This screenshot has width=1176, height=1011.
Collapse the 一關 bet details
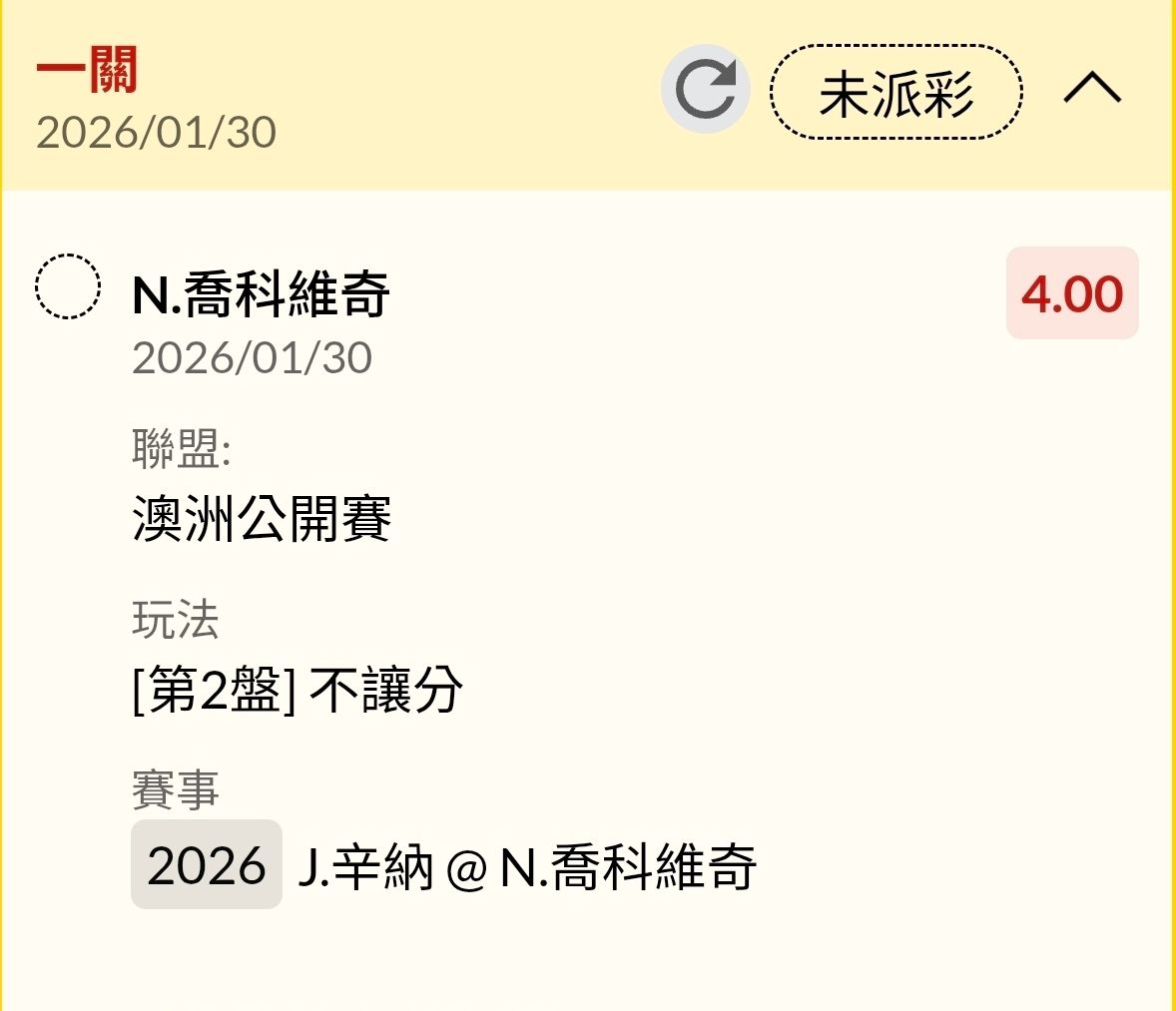point(1092,90)
